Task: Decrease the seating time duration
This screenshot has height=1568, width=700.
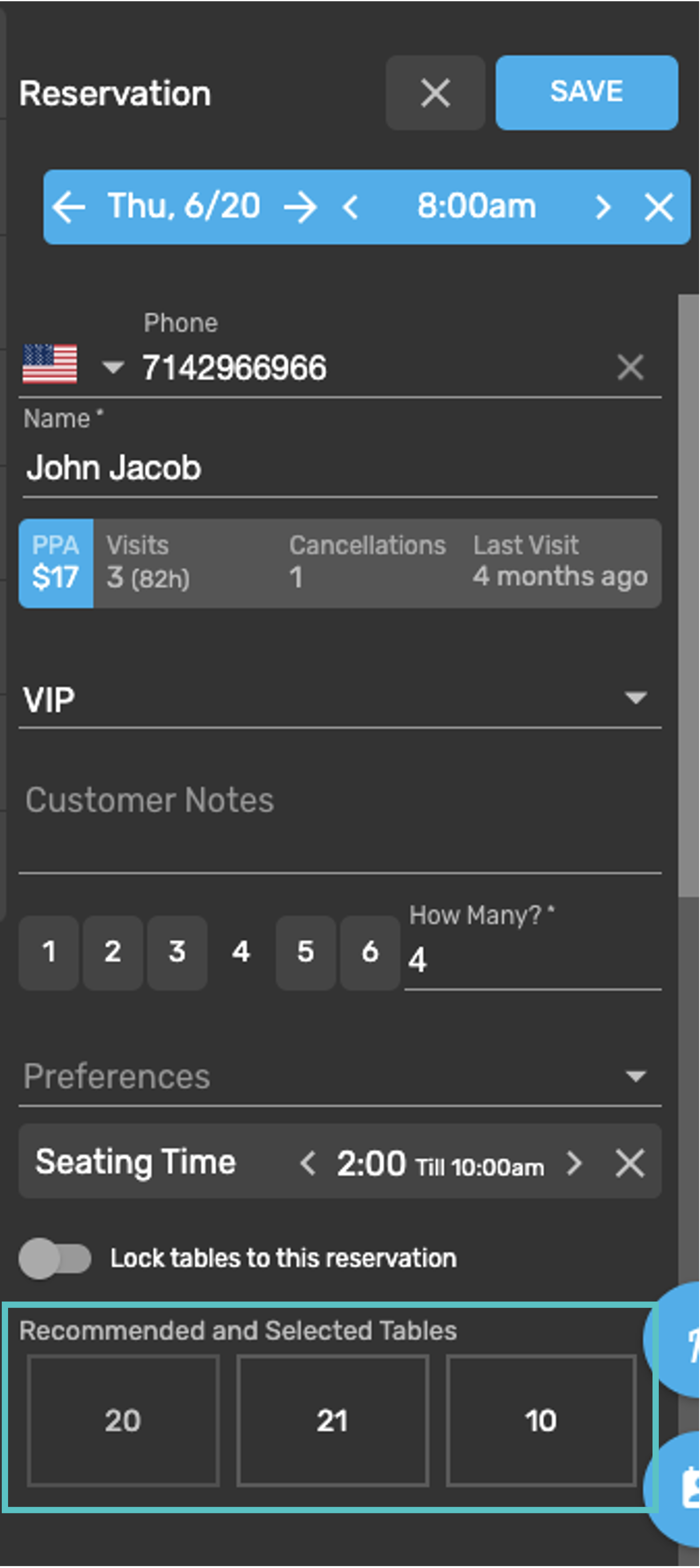Action: click(308, 1163)
